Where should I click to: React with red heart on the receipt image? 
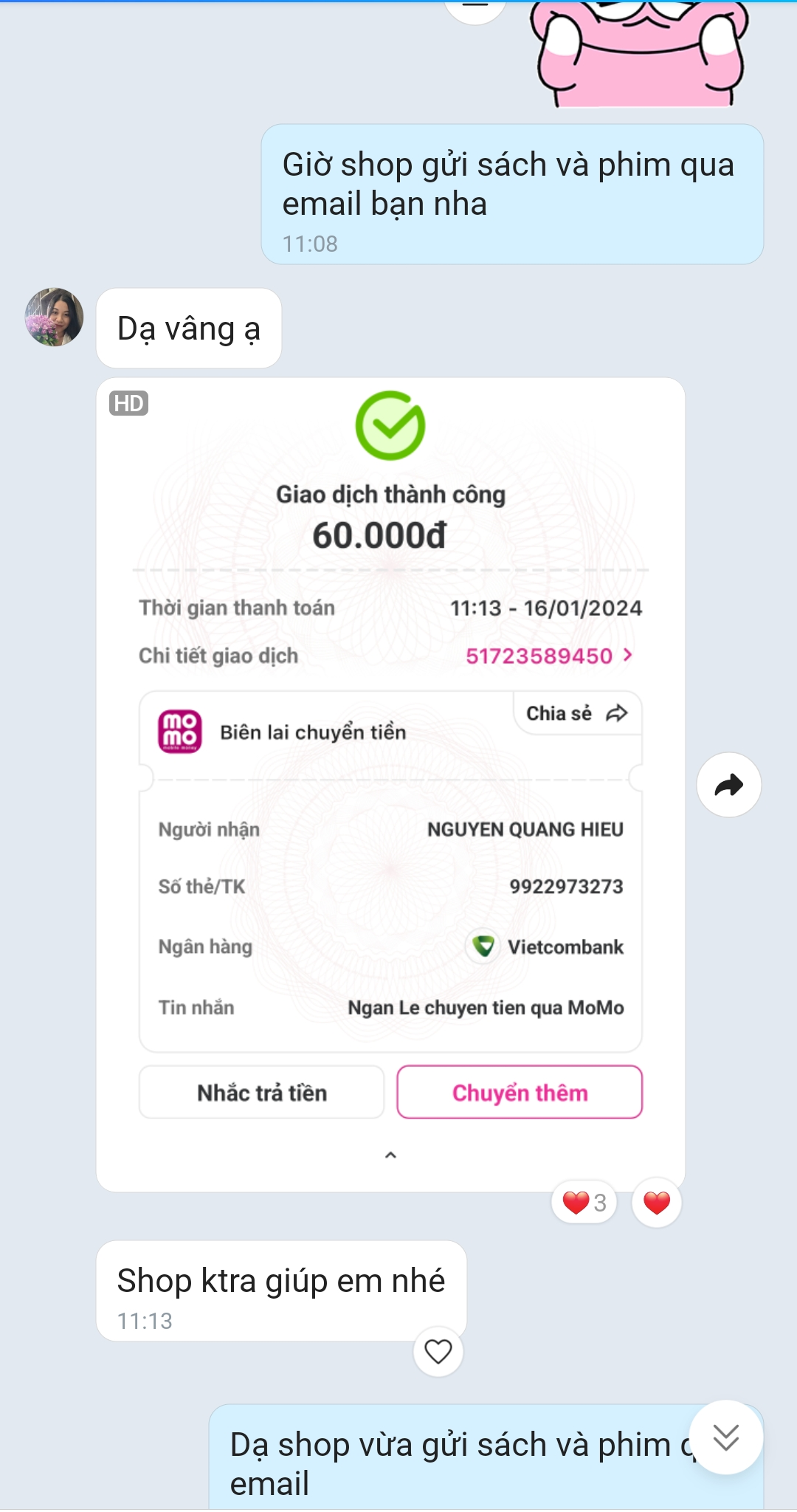(656, 1203)
